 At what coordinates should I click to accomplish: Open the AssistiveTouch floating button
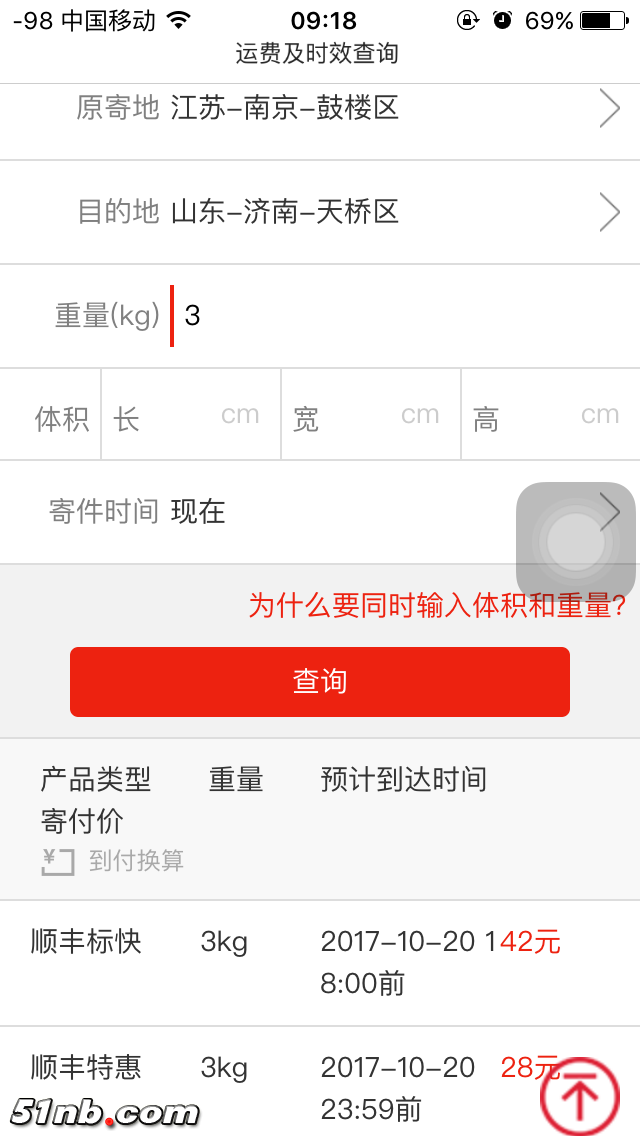575,542
